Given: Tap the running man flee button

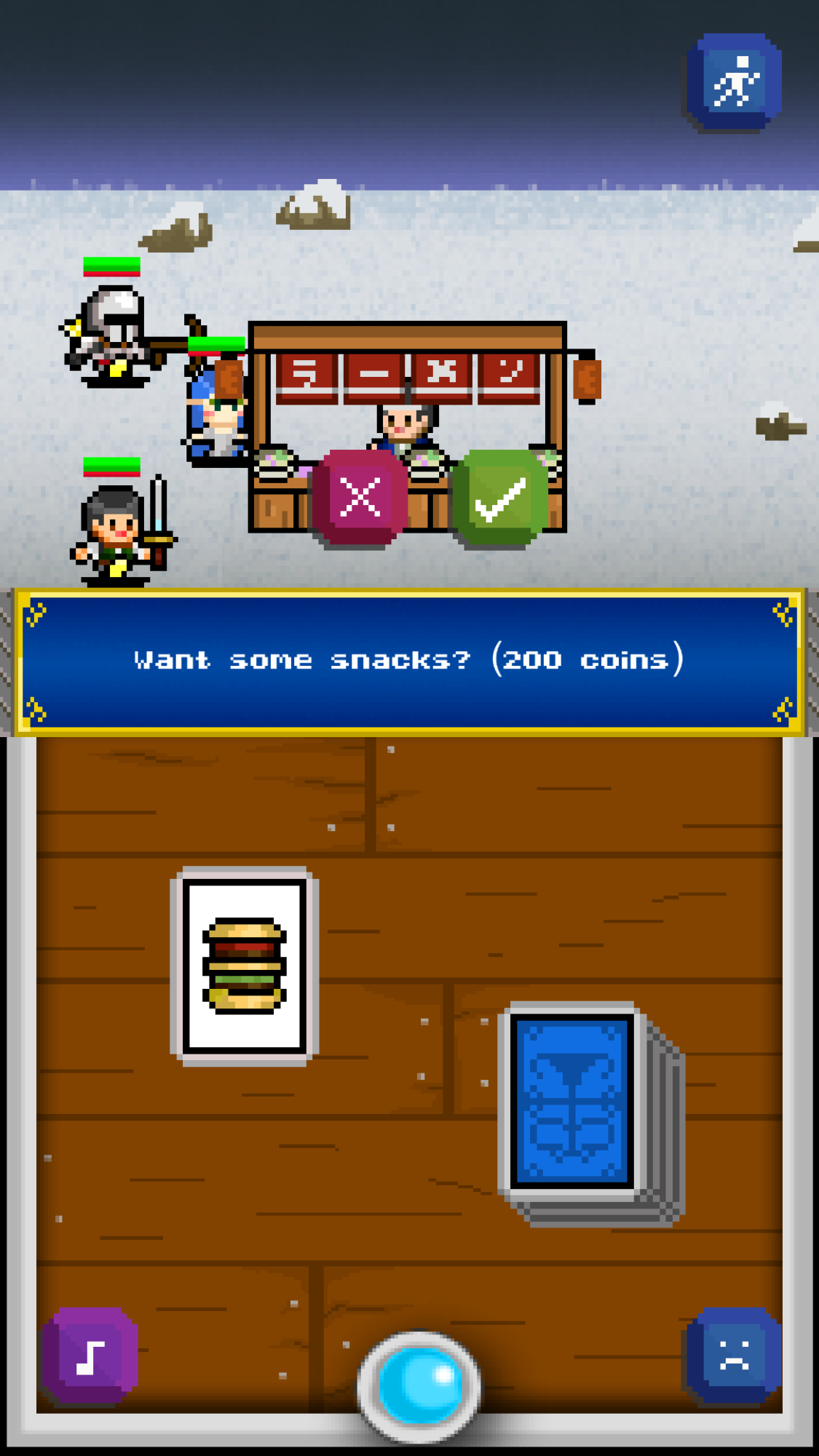Looking at the screenshot, I should 734,81.
